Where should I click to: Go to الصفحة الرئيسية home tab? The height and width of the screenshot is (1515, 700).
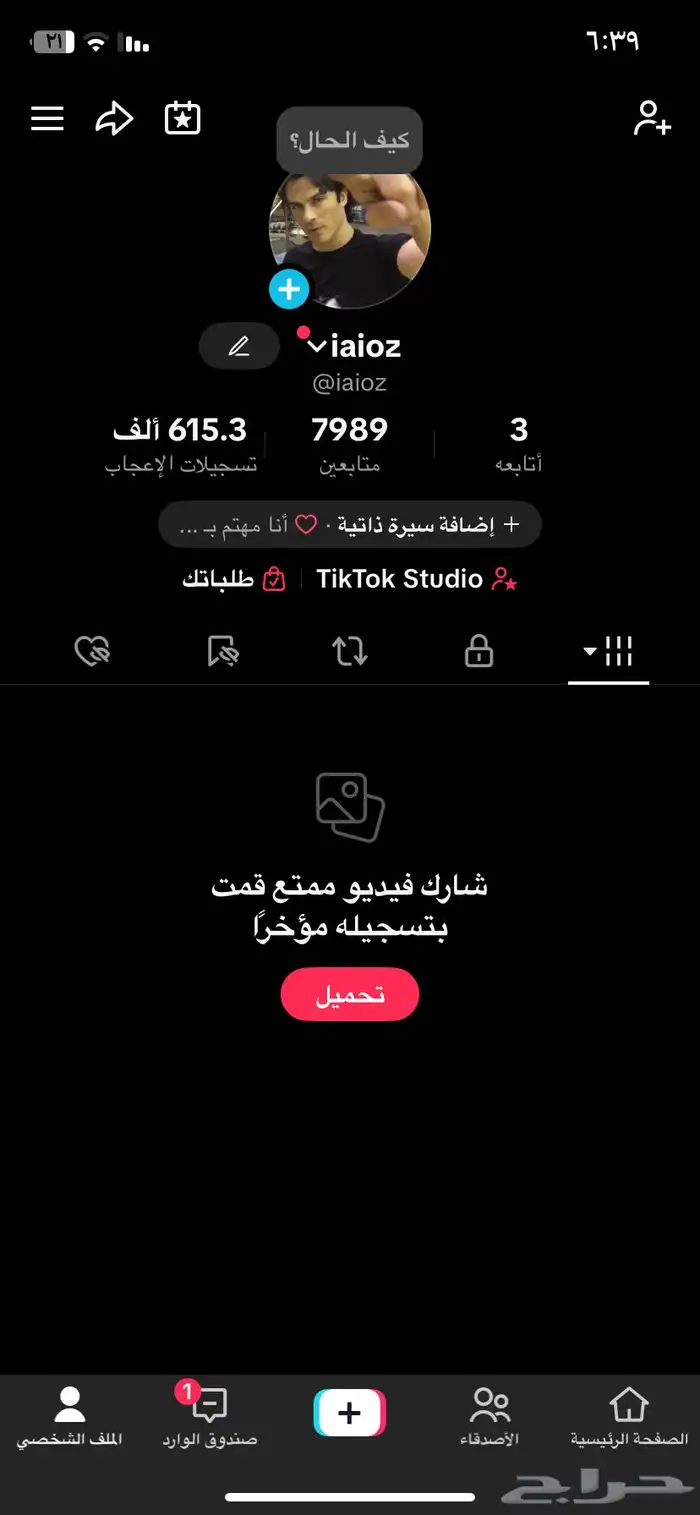pos(629,1417)
